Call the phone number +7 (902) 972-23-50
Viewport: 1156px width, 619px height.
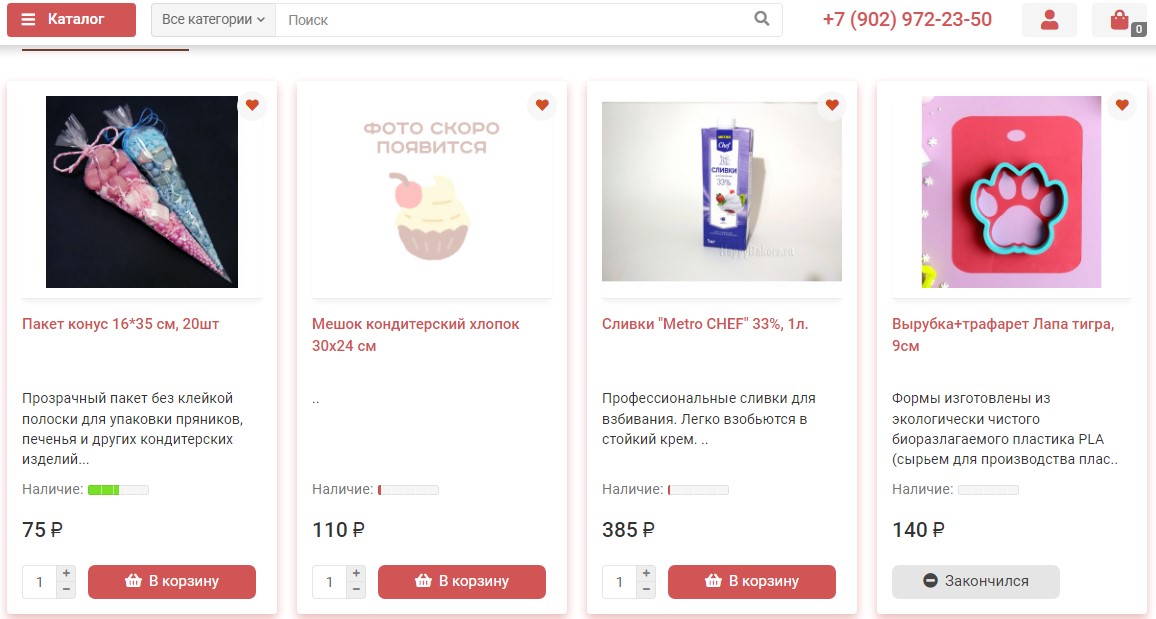pos(907,20)
